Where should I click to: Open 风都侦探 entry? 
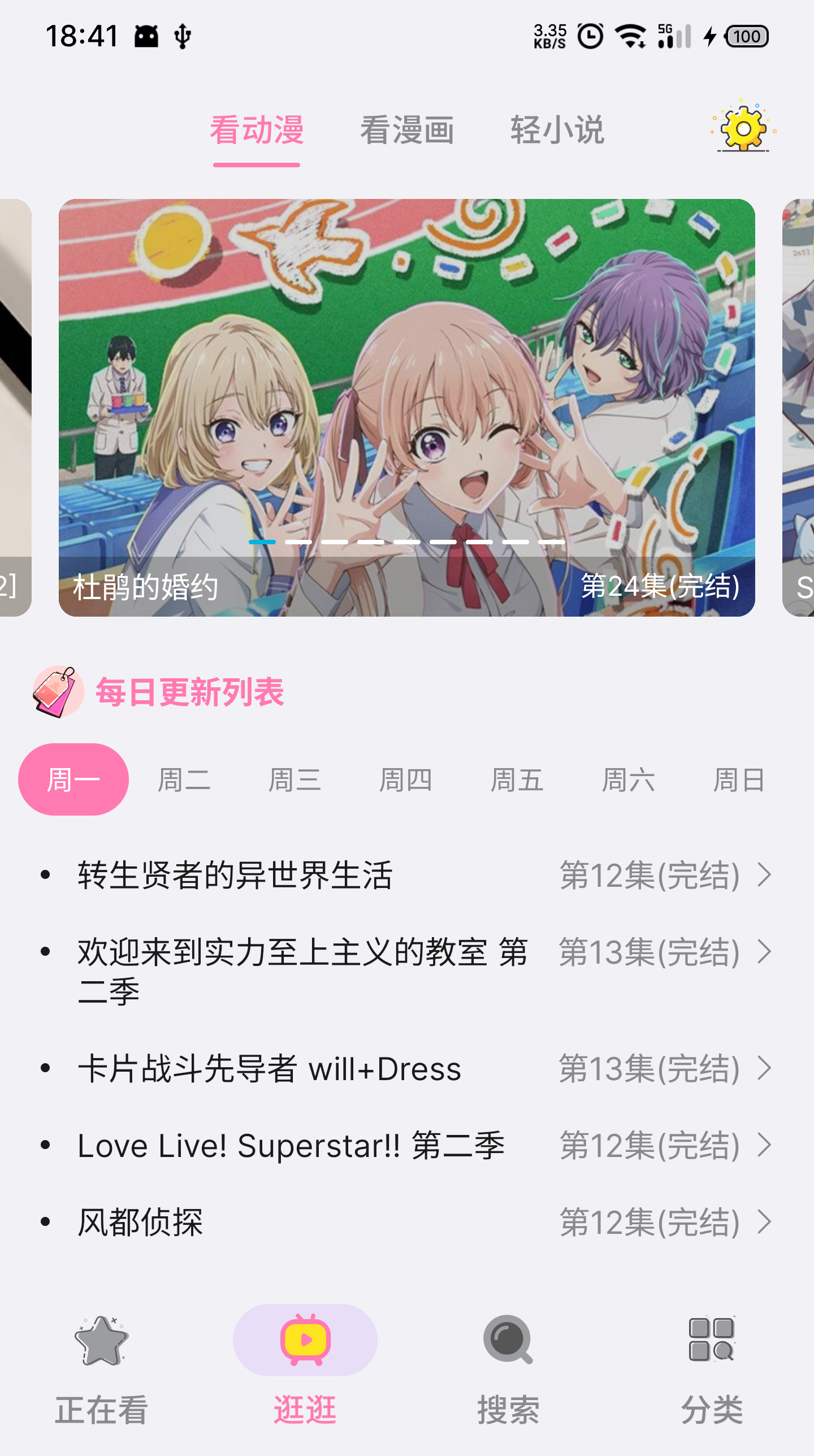coord(406,1222)
